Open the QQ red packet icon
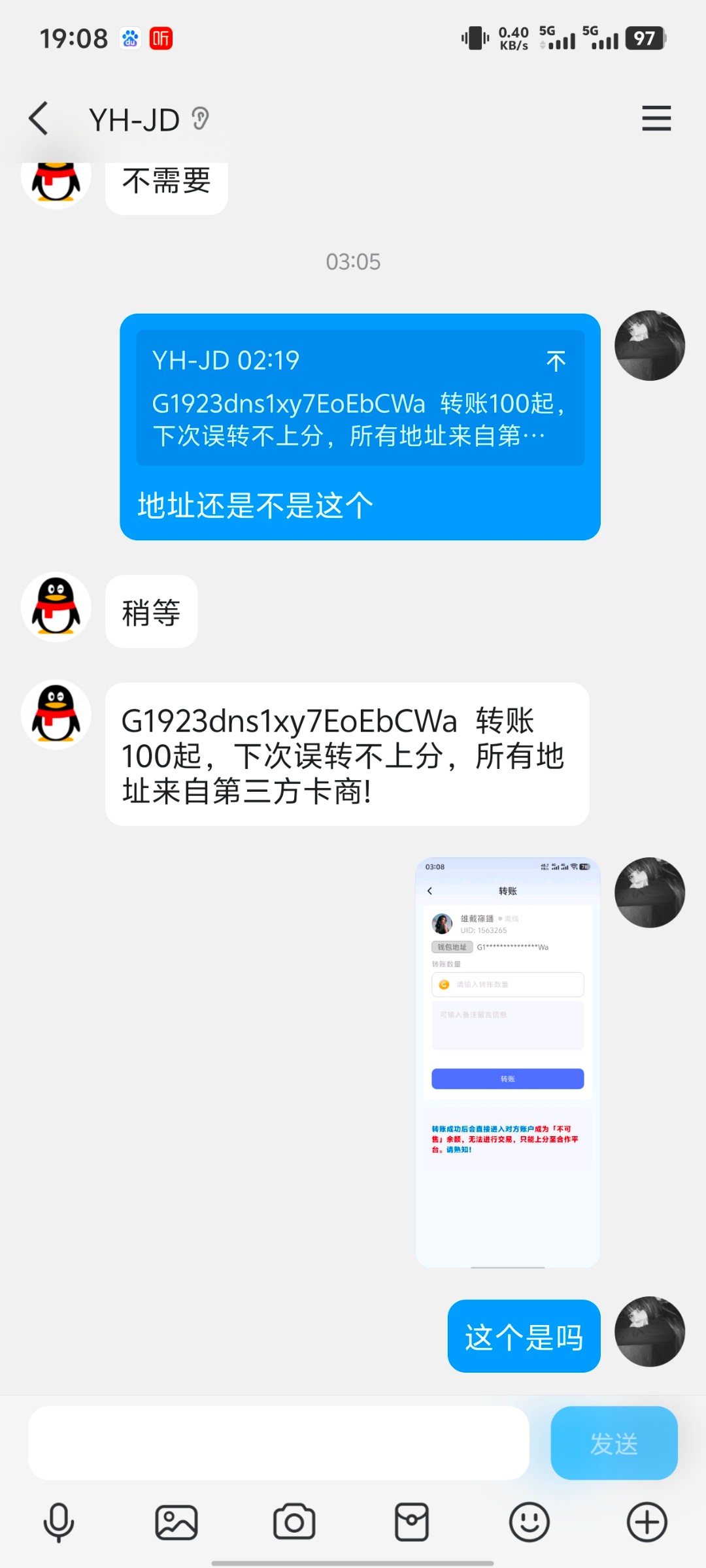Screen dimensions: 706x1568 click(x=412, y=1522)
